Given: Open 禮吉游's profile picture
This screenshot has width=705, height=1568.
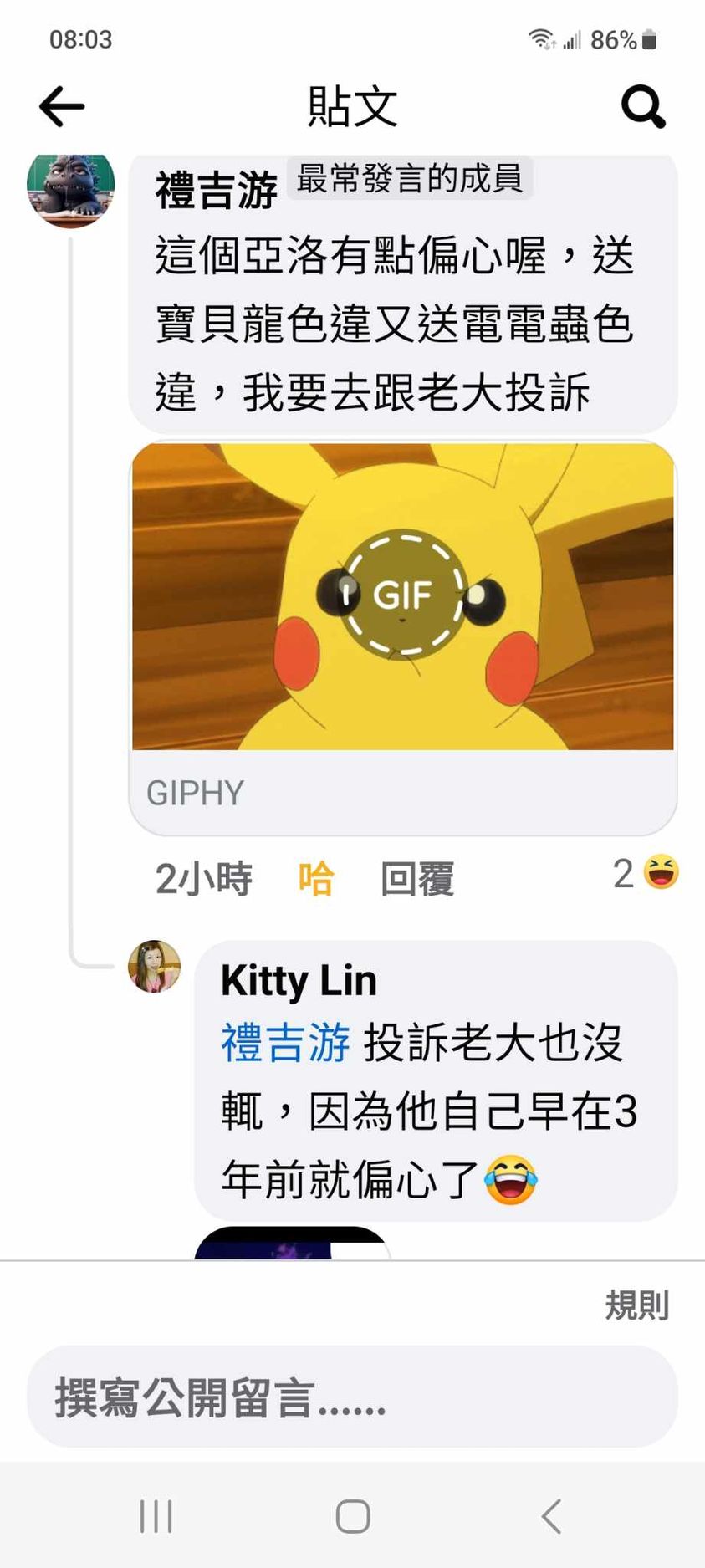Looking at the screenshot, I should (71, 188).
